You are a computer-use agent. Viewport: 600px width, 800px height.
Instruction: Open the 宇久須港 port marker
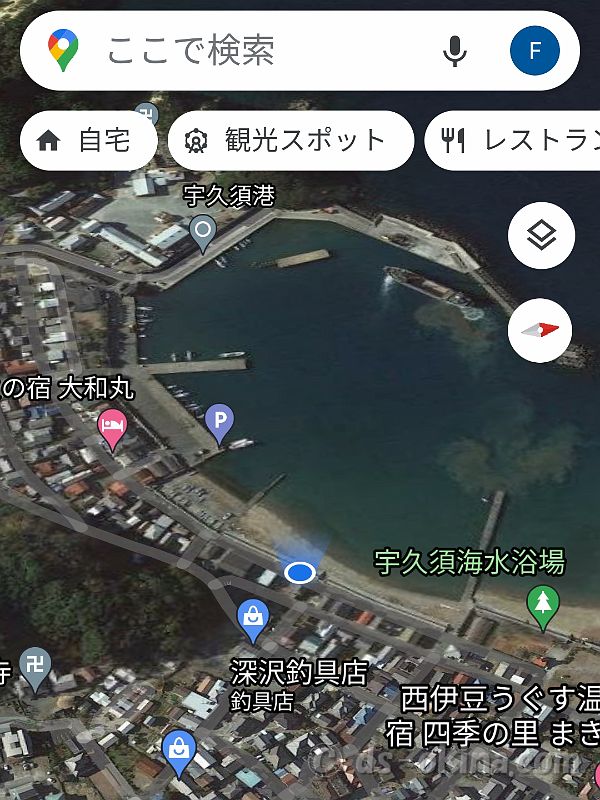click(x=203, y=234)
